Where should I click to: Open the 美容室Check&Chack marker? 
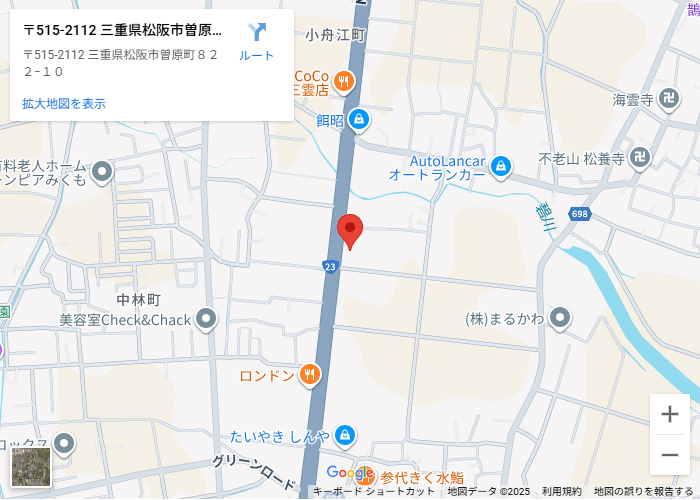click(x=206, y=319)
